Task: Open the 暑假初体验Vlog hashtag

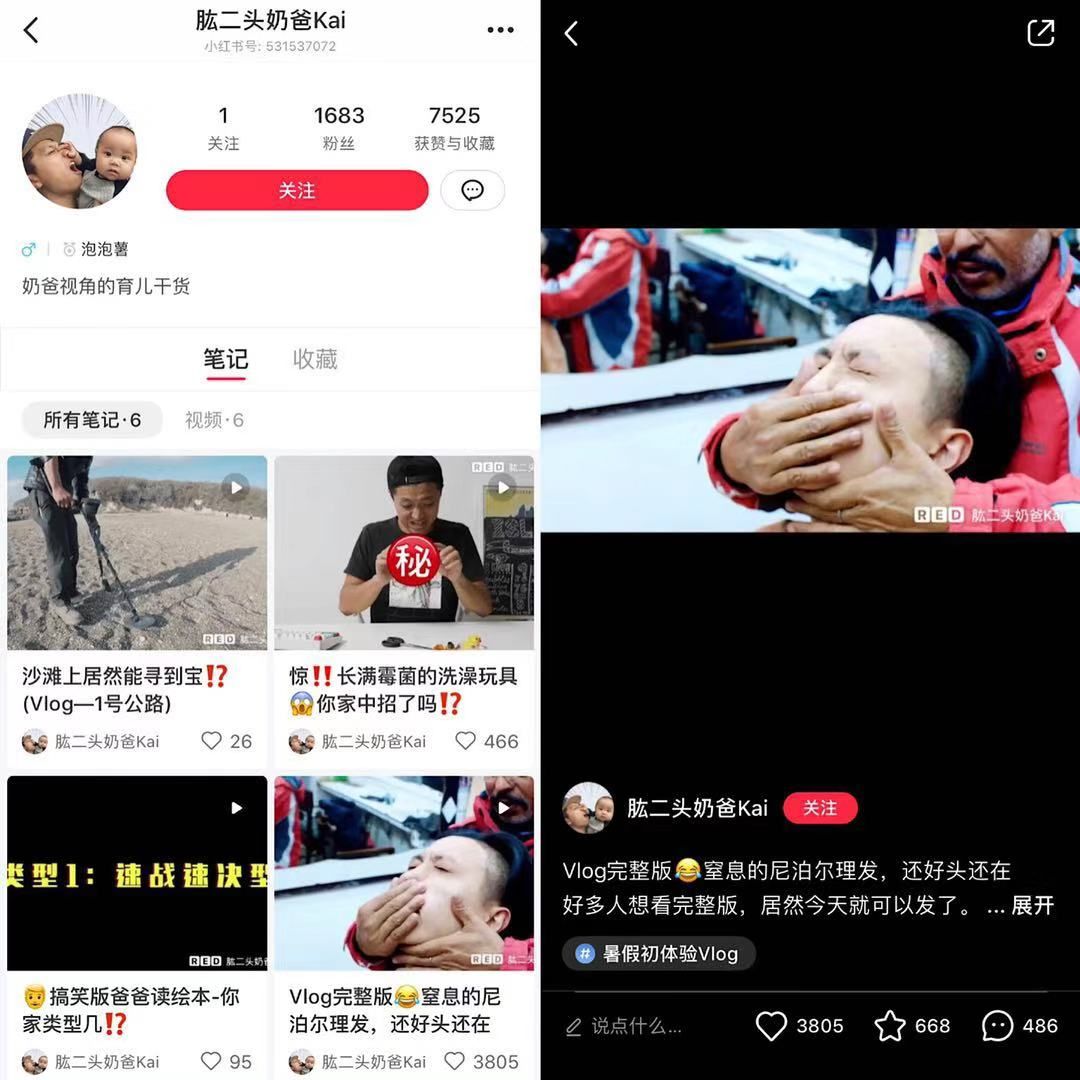Action: [x=659, y=954]
